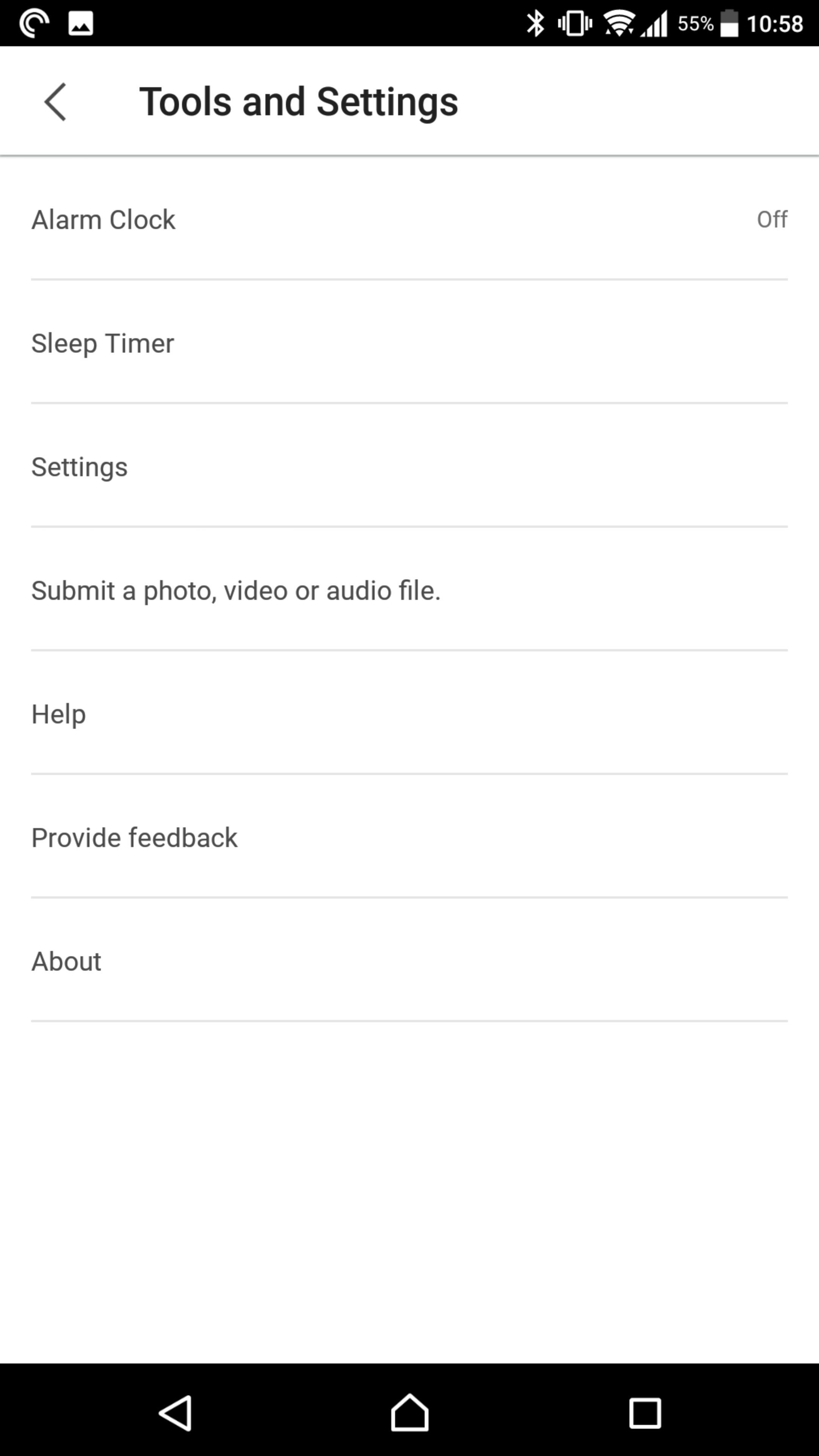Select Submit a photo, video or audio file
Viewport: 819px width, 1456px height.
(409, 590)
